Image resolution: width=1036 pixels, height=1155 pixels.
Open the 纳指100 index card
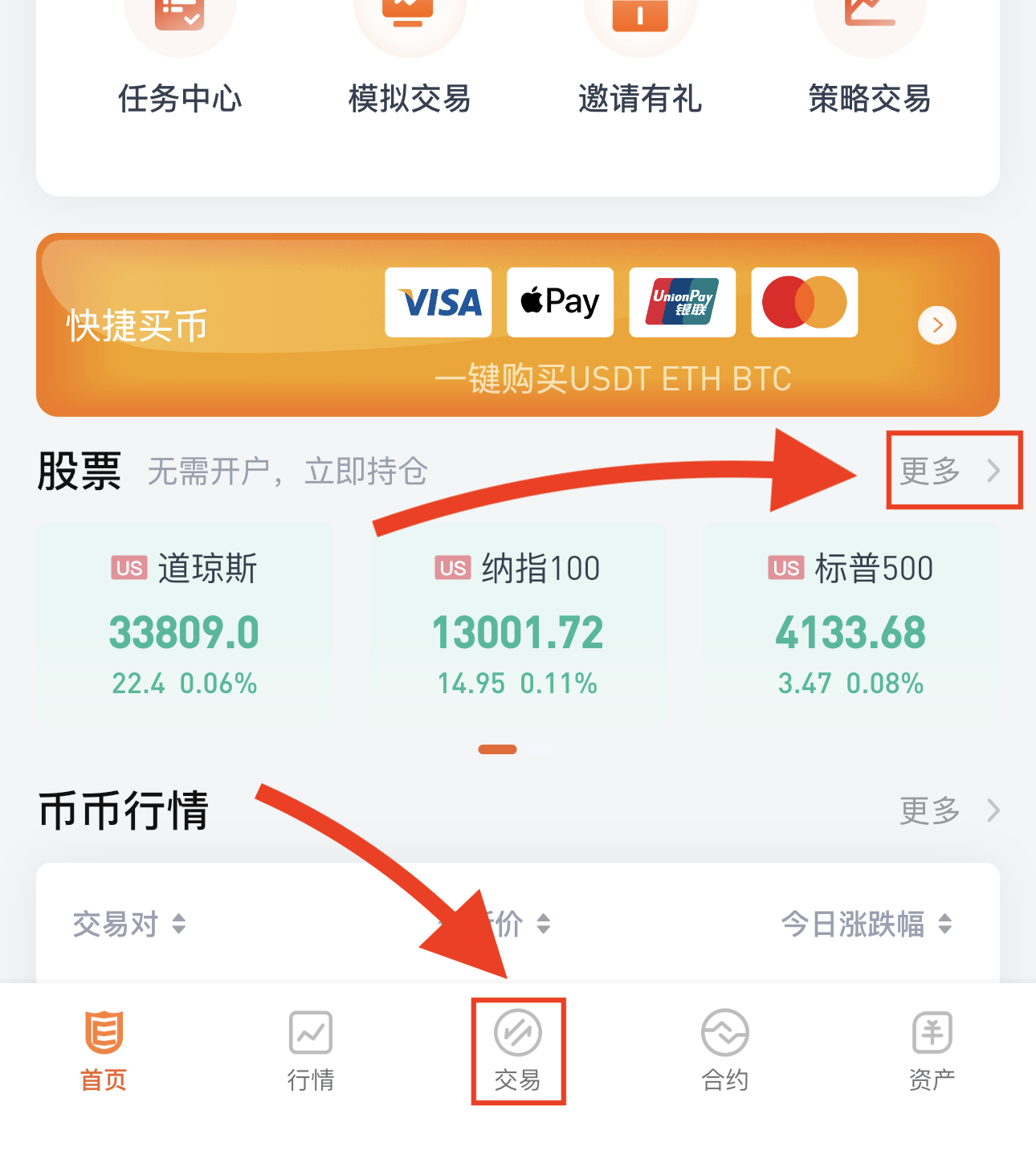518,626
